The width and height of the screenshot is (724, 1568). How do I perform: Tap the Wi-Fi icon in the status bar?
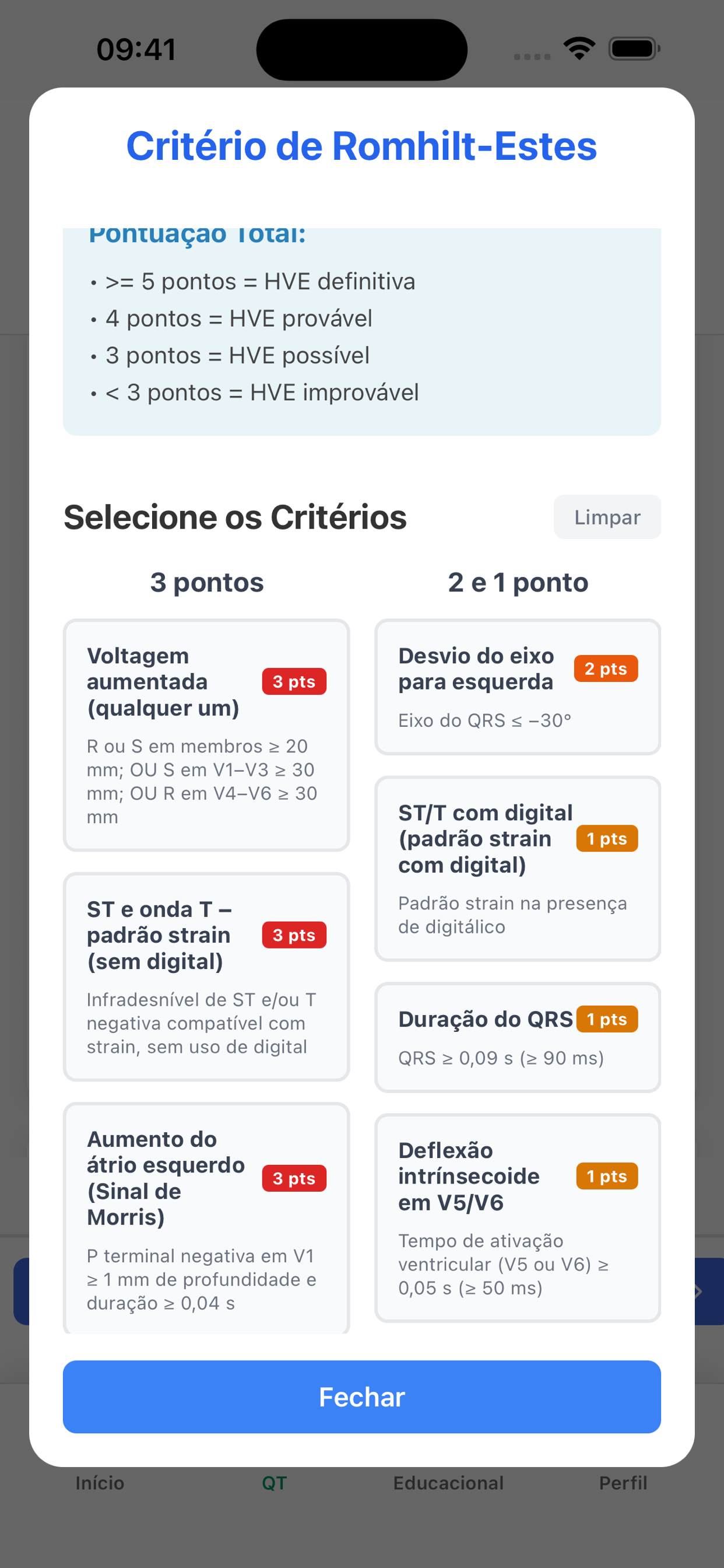pos(579,47)
